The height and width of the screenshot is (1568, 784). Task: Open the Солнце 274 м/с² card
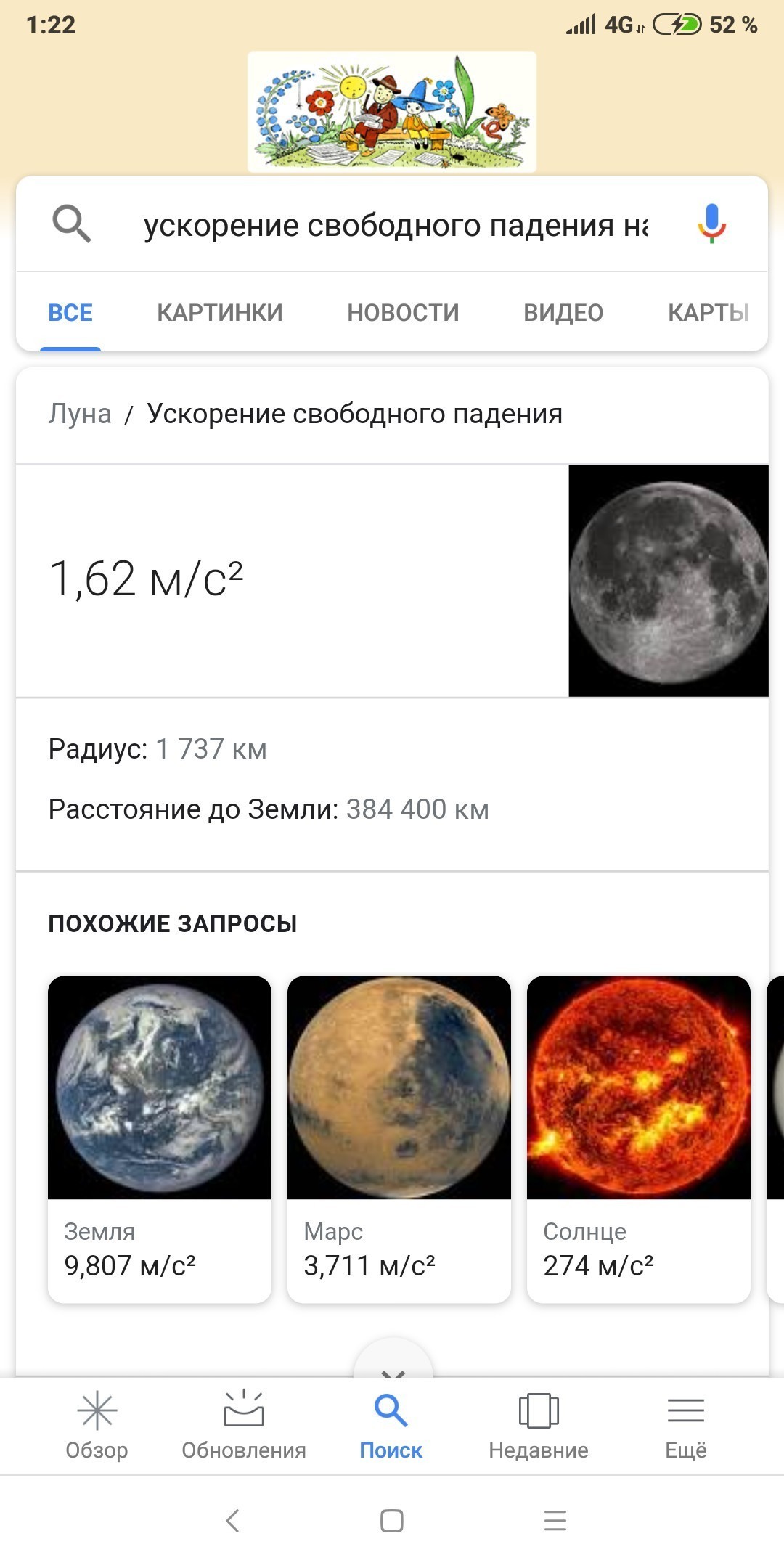[639, 1139]
